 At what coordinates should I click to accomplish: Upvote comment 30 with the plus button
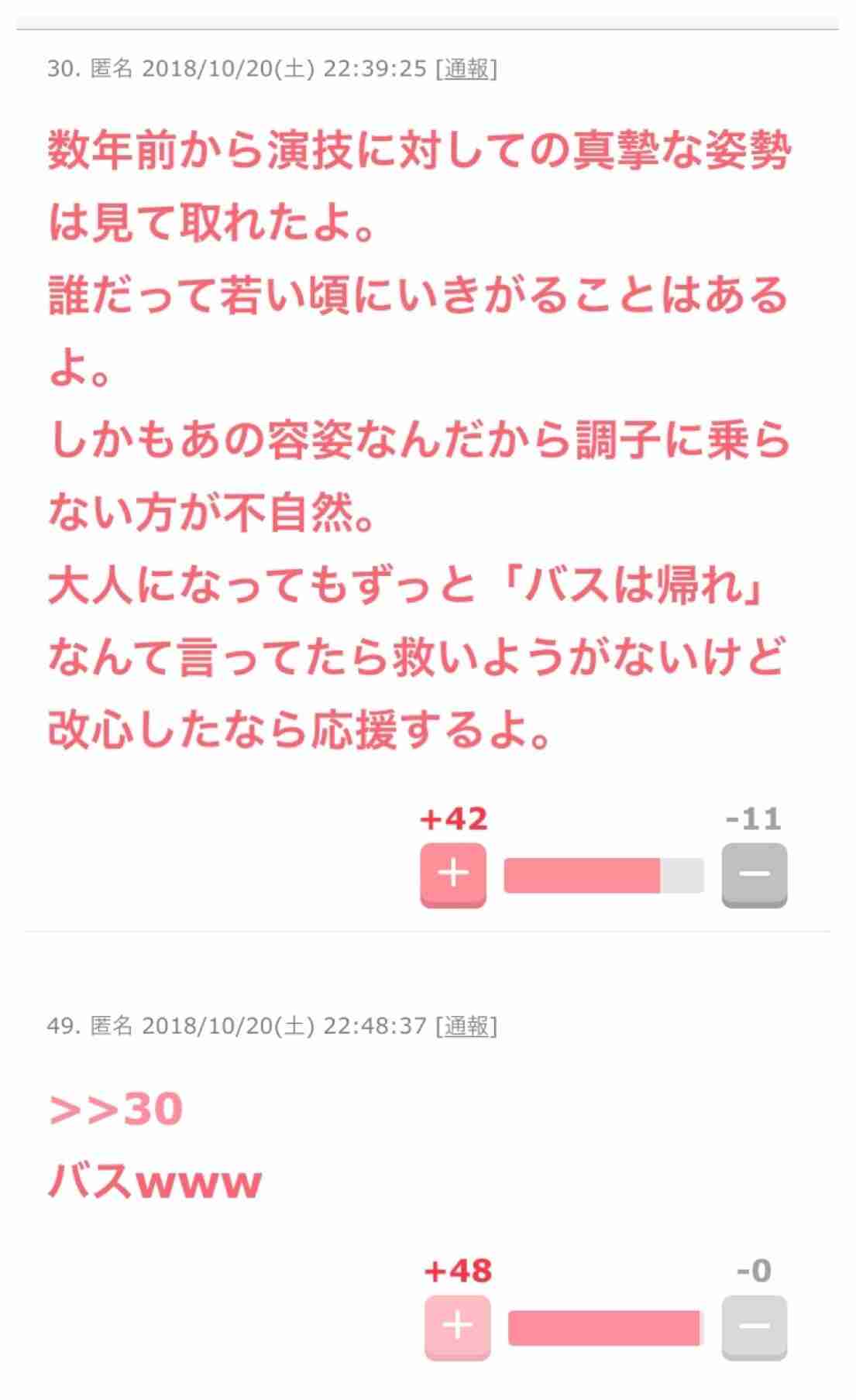[x=453, y=874]
